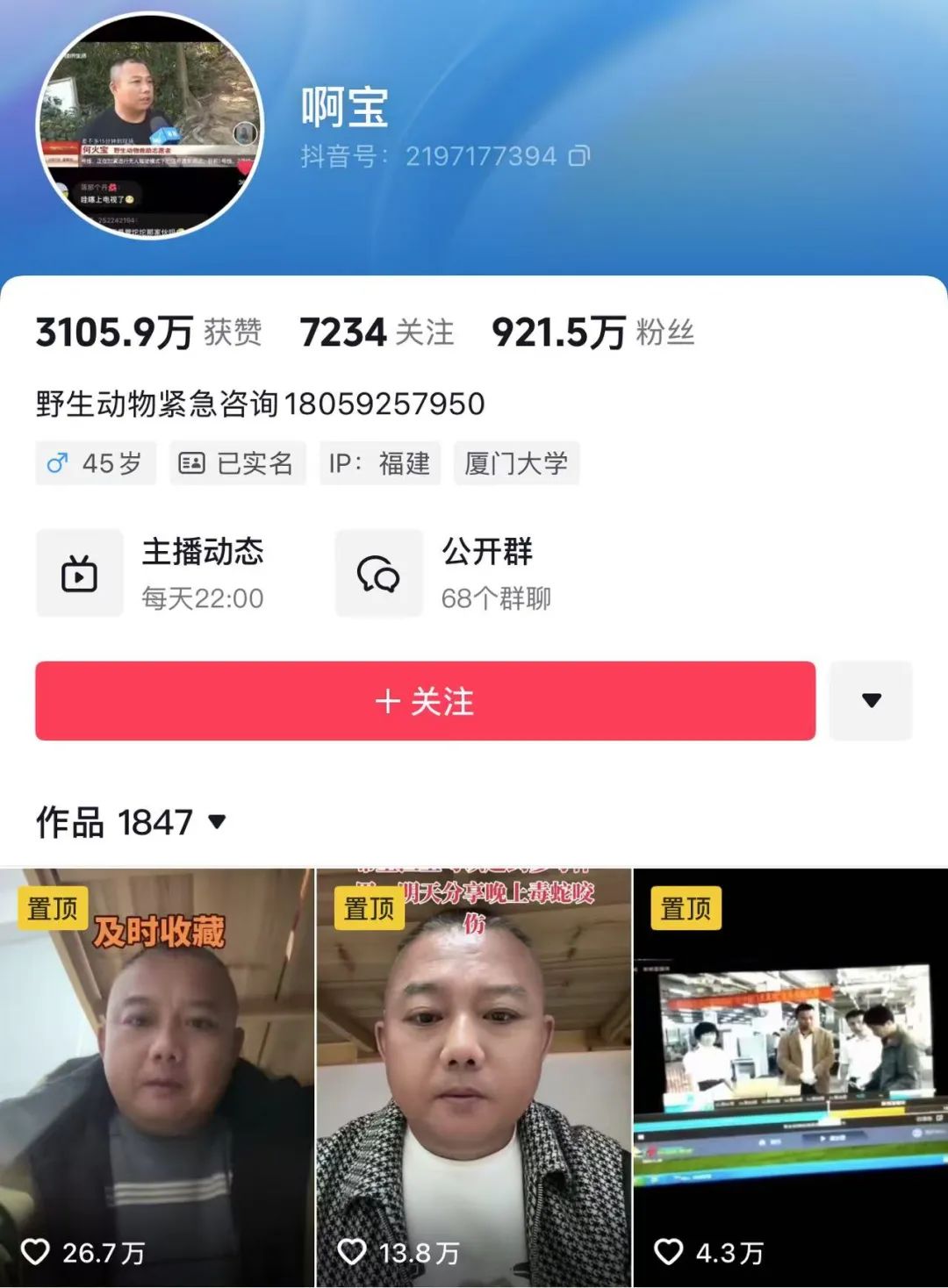Select the 已实名 verification tag
The width and height of the screenshot is (948, 1288).
click(x=237, y=462)
